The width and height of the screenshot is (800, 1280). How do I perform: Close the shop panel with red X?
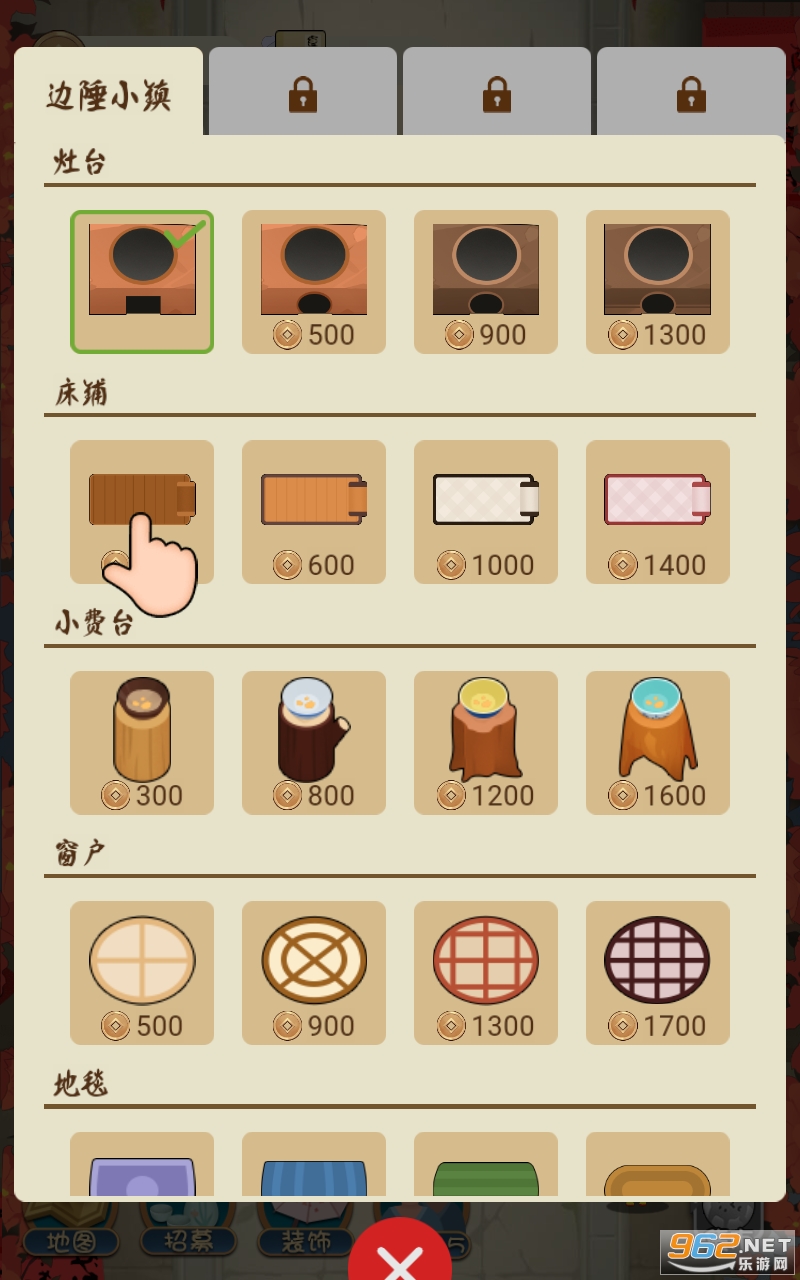[400, 1250]
